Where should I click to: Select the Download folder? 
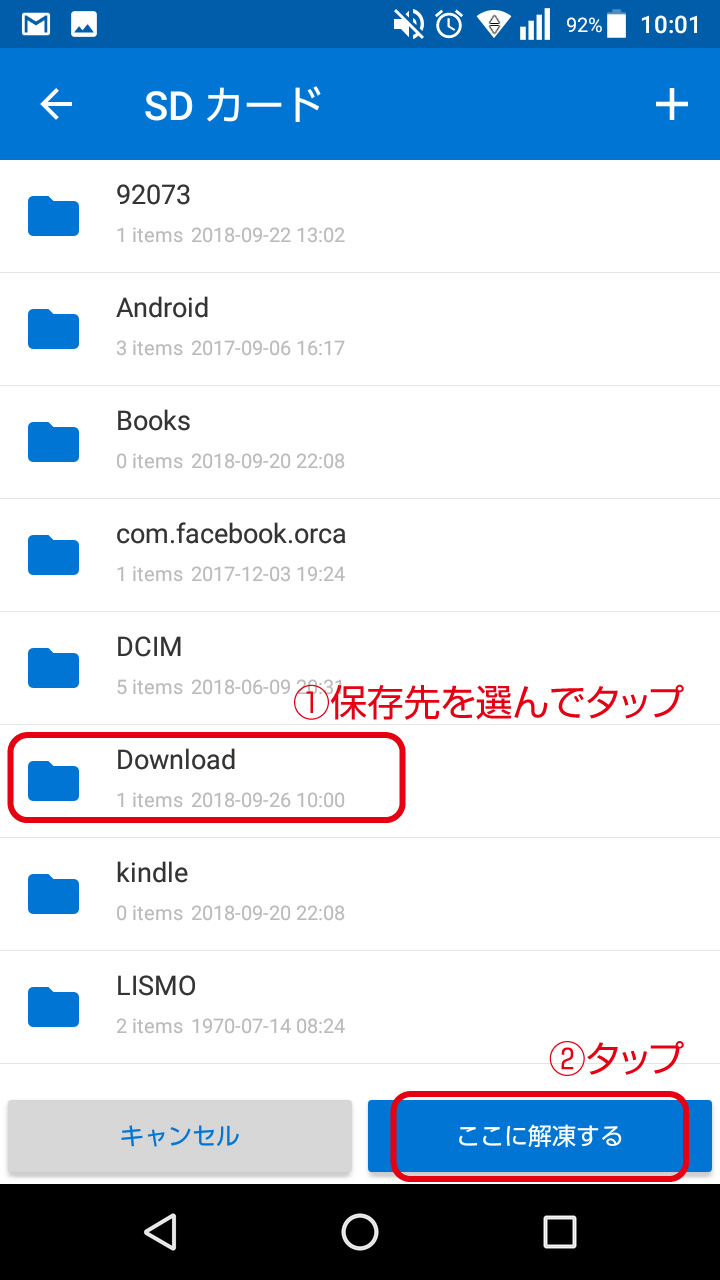click(x=360, y=781)
